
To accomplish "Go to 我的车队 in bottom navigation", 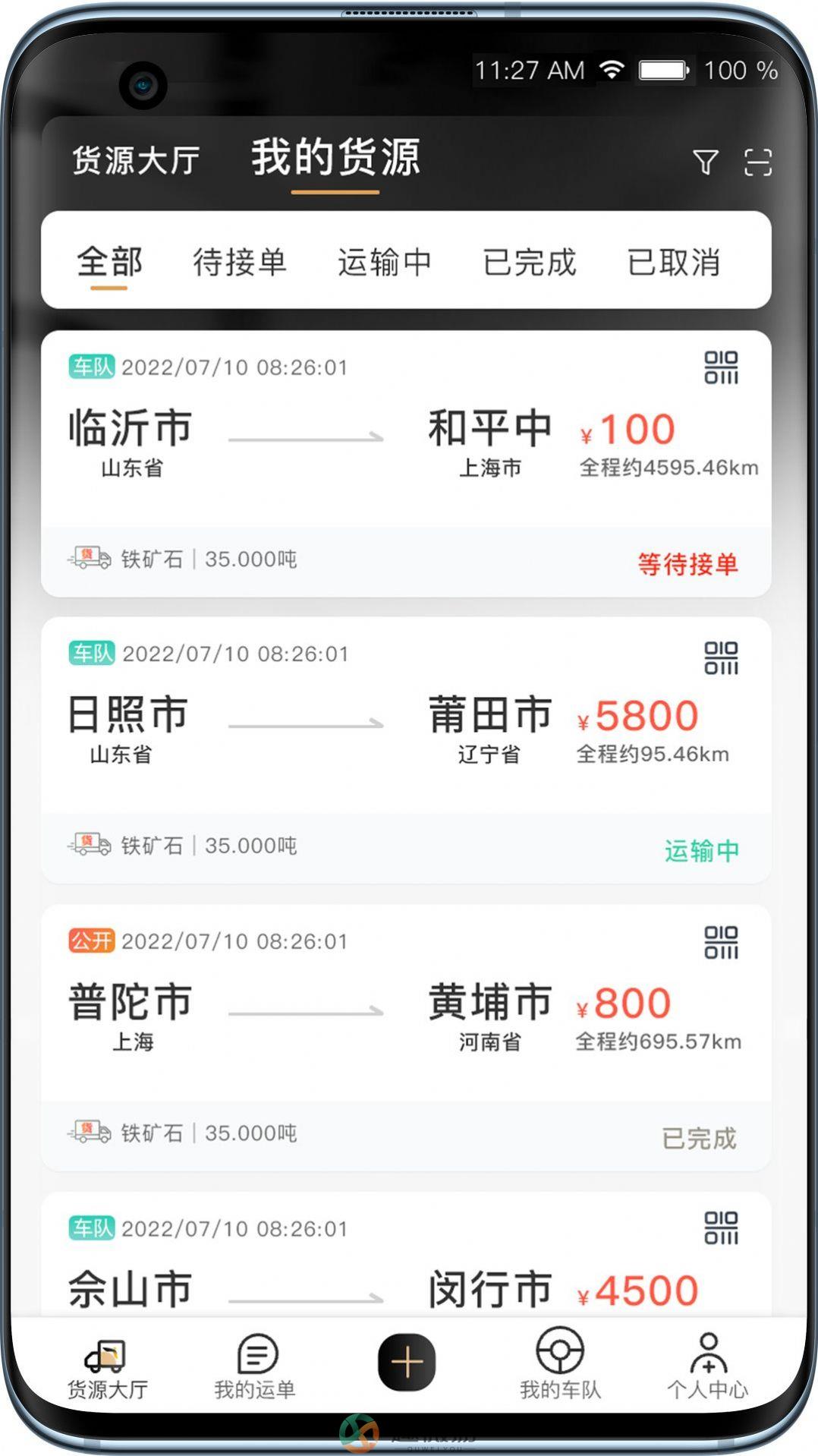I will [x=560, y=1365].
